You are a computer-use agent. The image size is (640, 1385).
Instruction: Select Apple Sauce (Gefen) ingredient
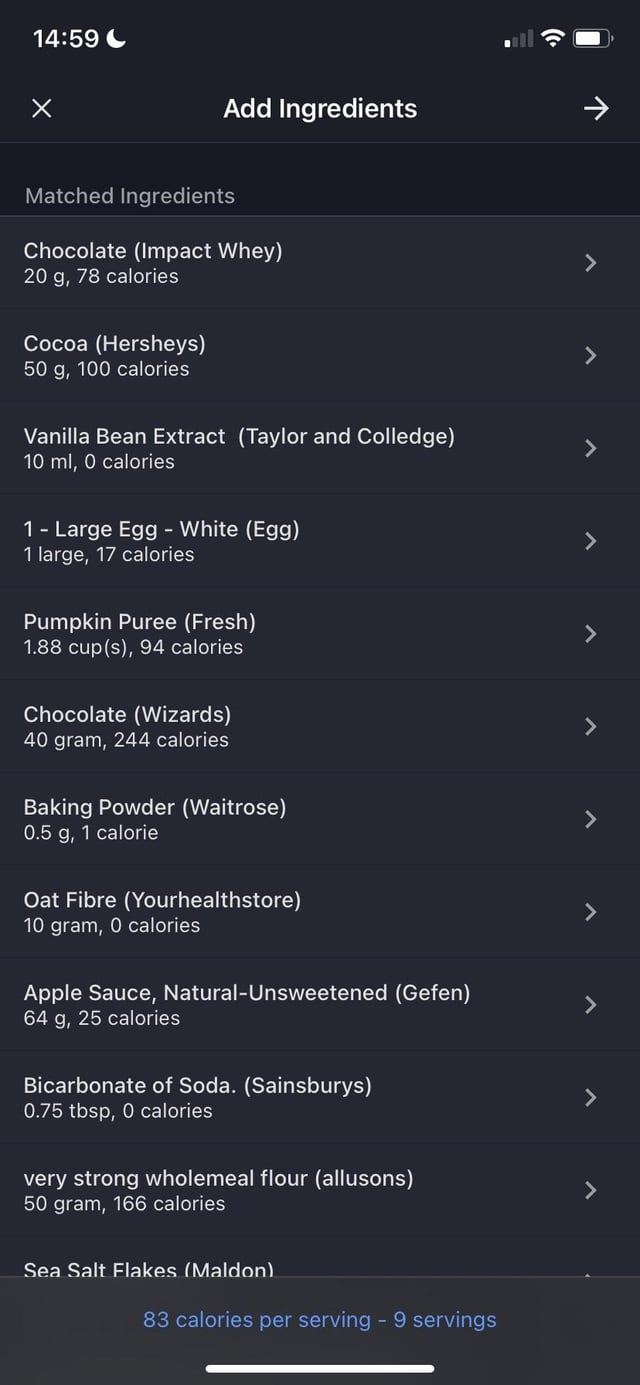point(320,1005)
